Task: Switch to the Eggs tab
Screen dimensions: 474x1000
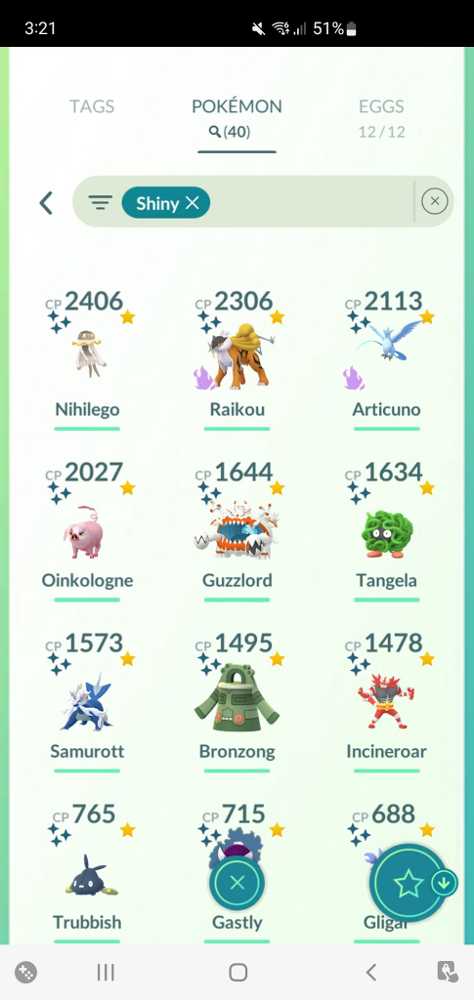Action: pyautogui.click(x=381, y=118)
